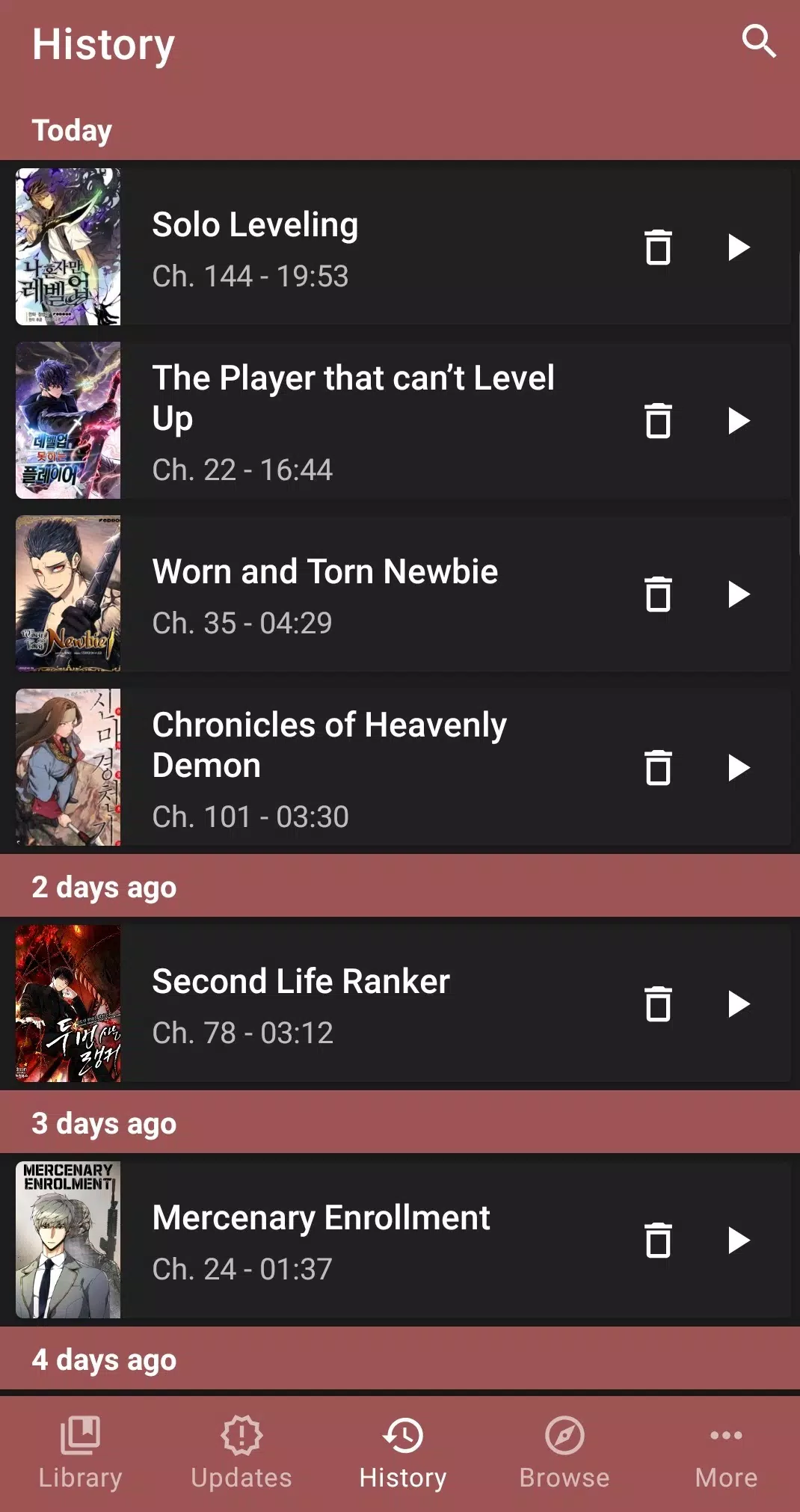Delete Worn and Torn Newbie history entry
Screen dimensions: 800x1512
pos(658,594)
